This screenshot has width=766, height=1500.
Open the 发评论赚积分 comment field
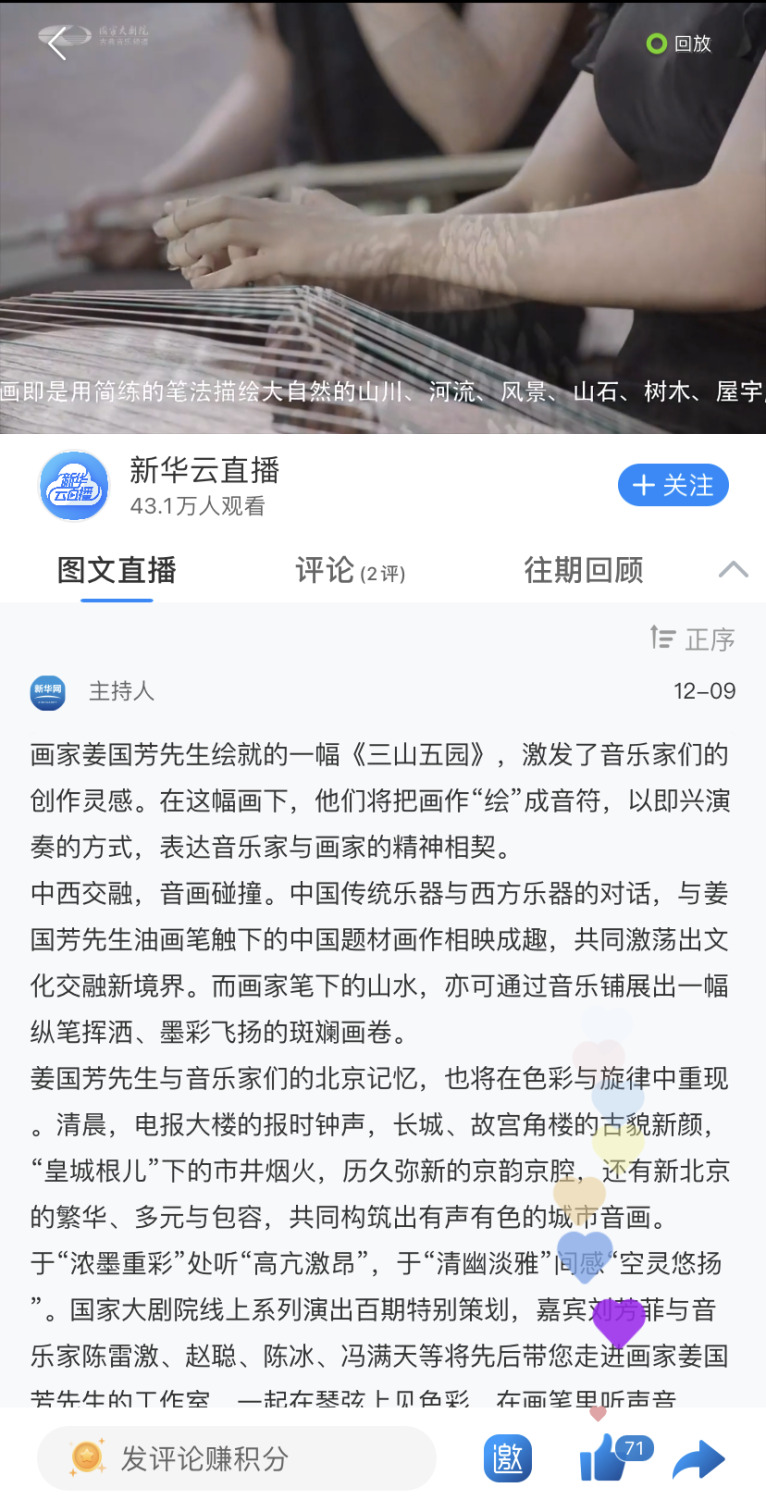[236, 1458]
